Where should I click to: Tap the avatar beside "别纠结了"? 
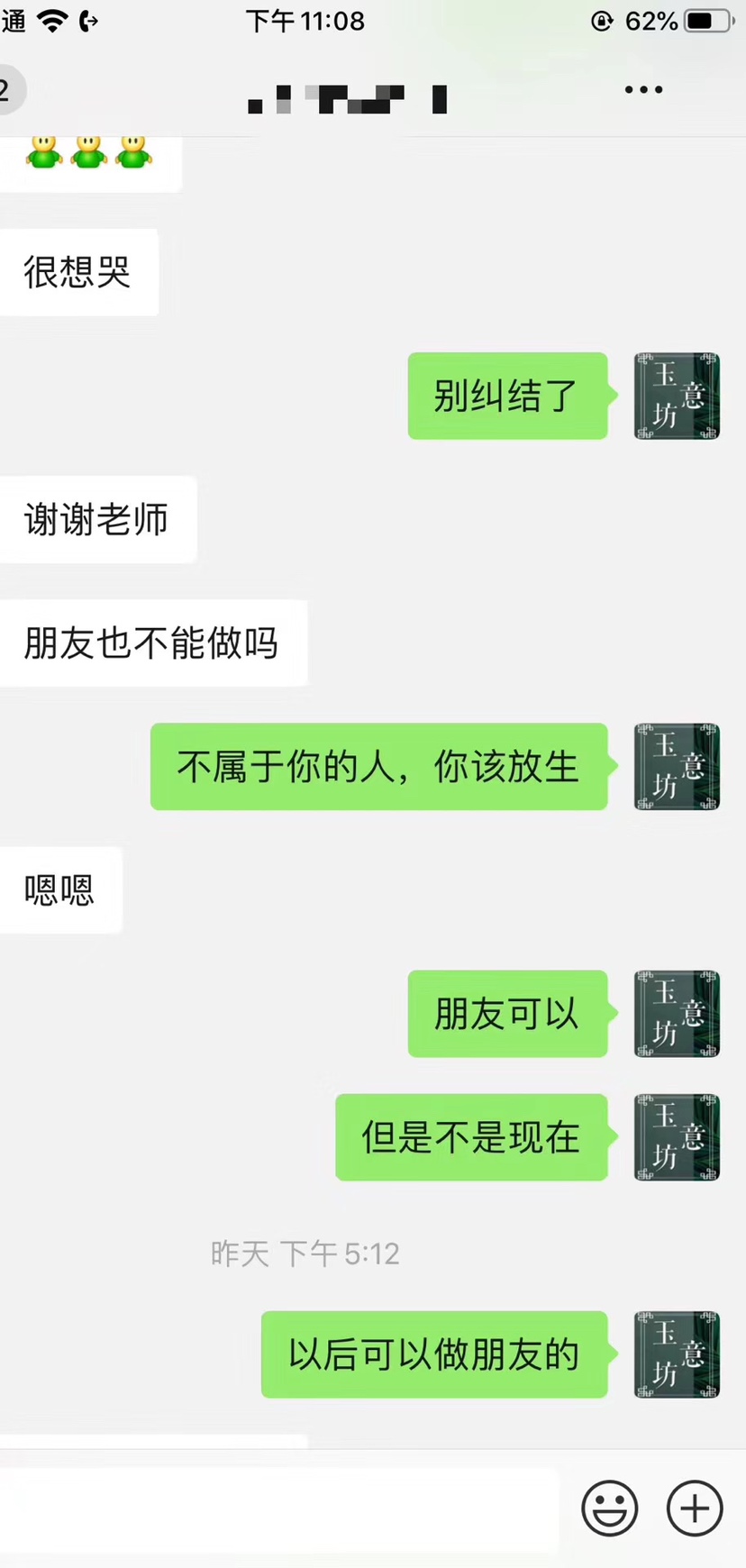click(x=677, y=397)
